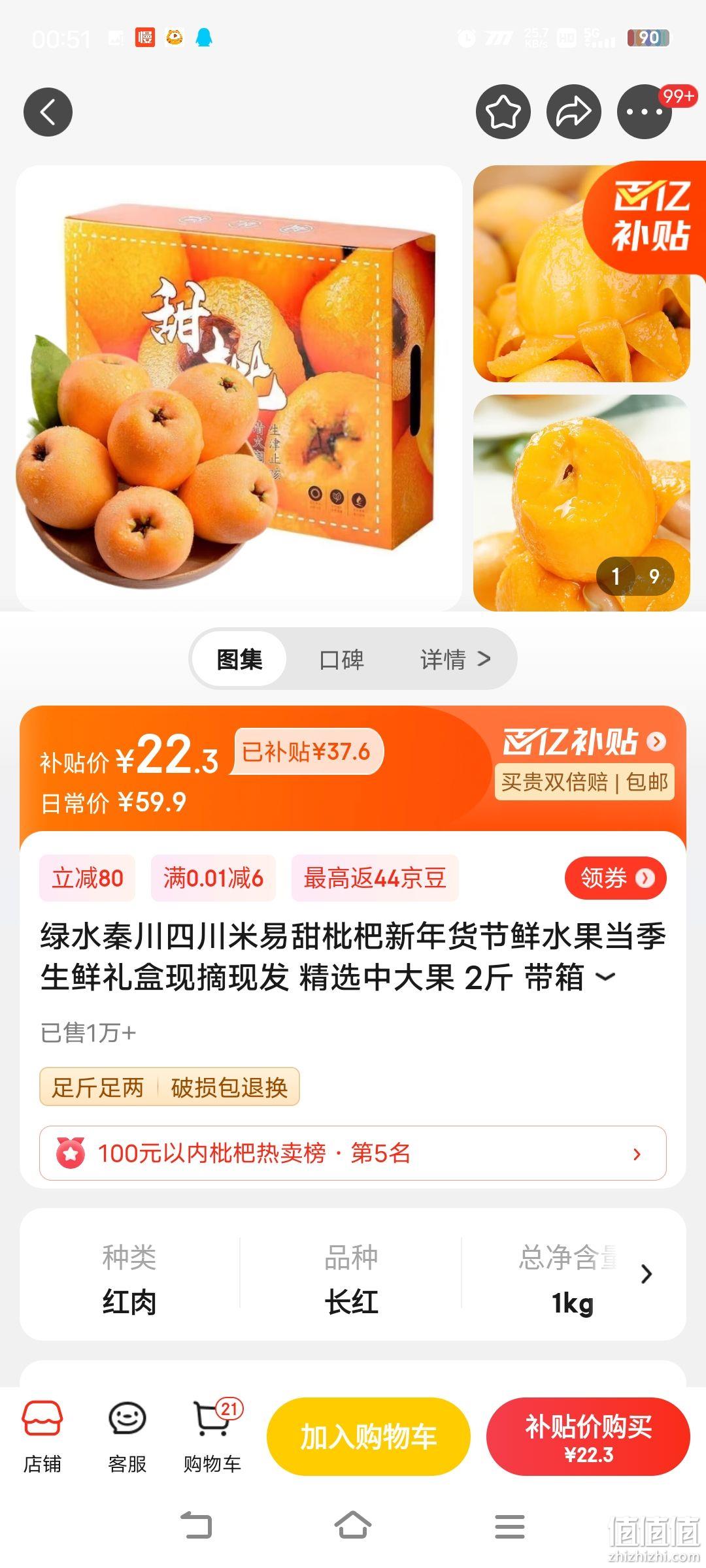Open the three-dot overflow menu
706x1568 pixels.
pyautogui.click(x=645, y=112)
